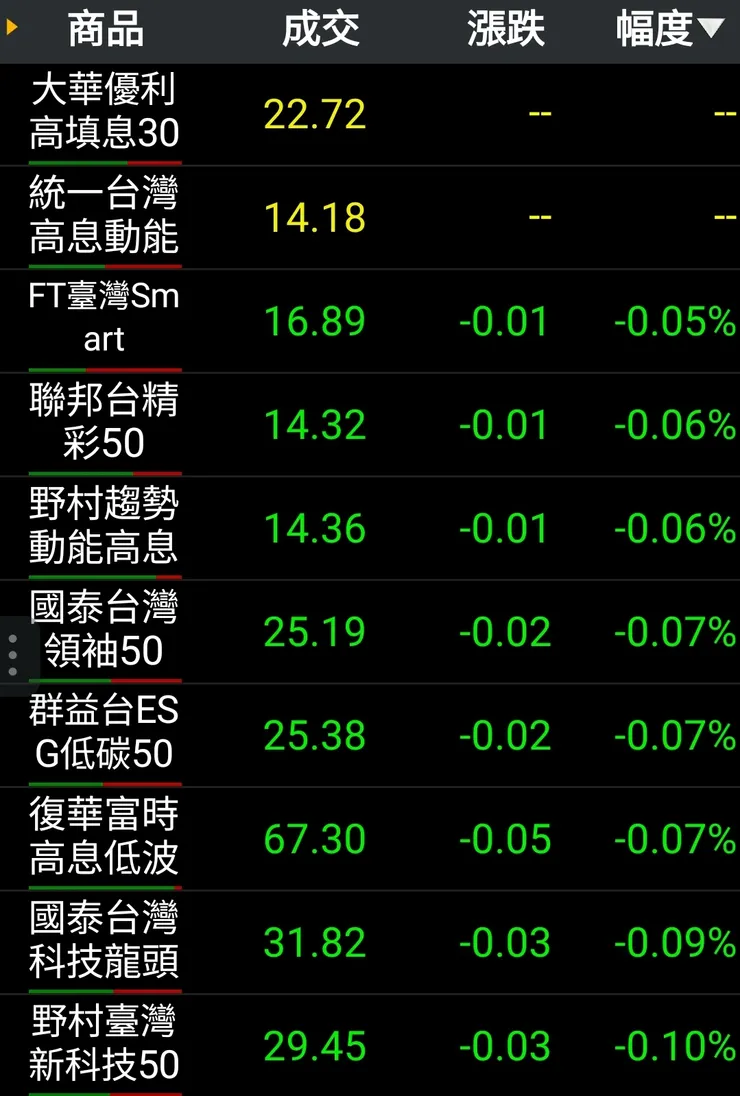
Task: Select 野村臺灣新科技50 from the list
Action: [104, 1045]
